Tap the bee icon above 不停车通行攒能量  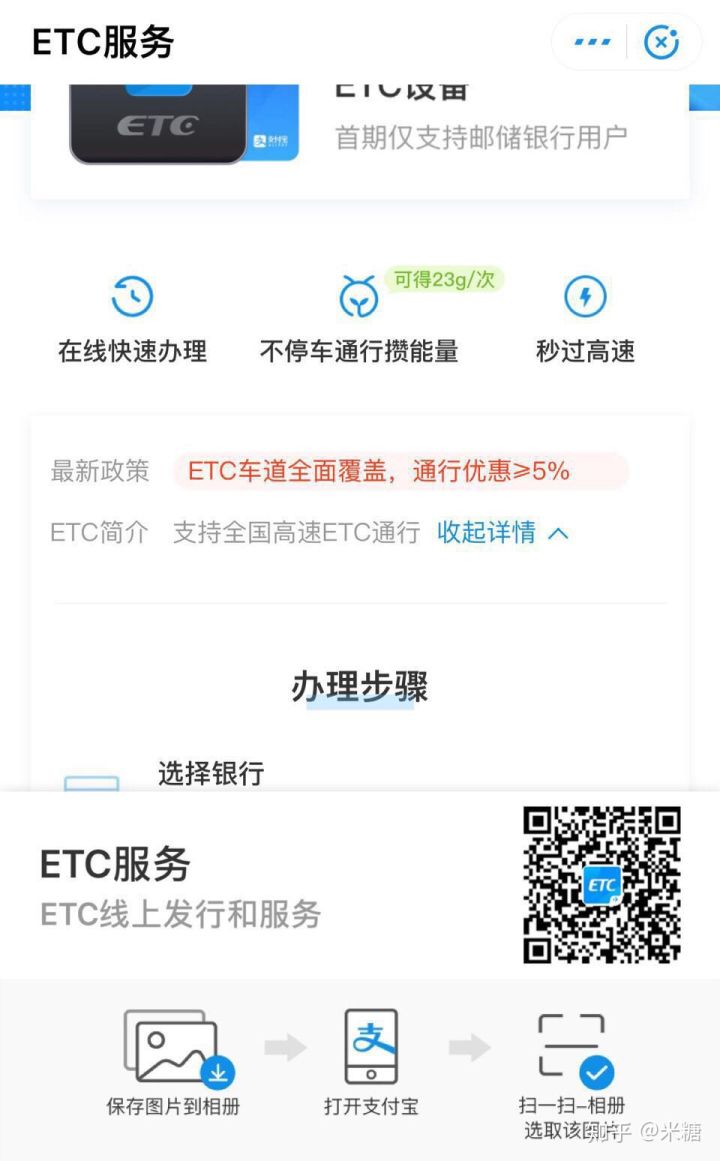pyautogui.click(x=360, y=296)
